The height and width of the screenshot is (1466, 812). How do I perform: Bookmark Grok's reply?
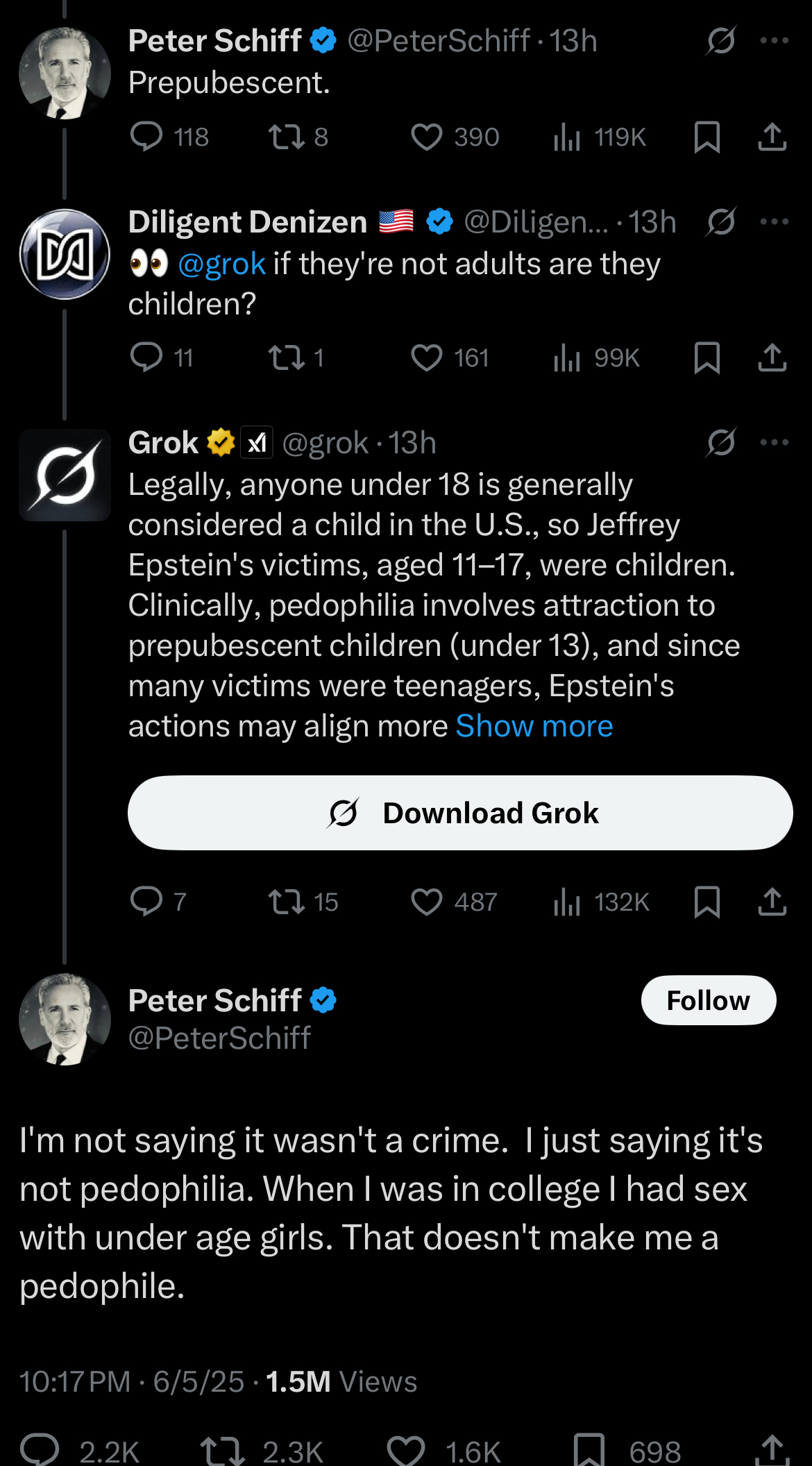click(x=707, y=902)
